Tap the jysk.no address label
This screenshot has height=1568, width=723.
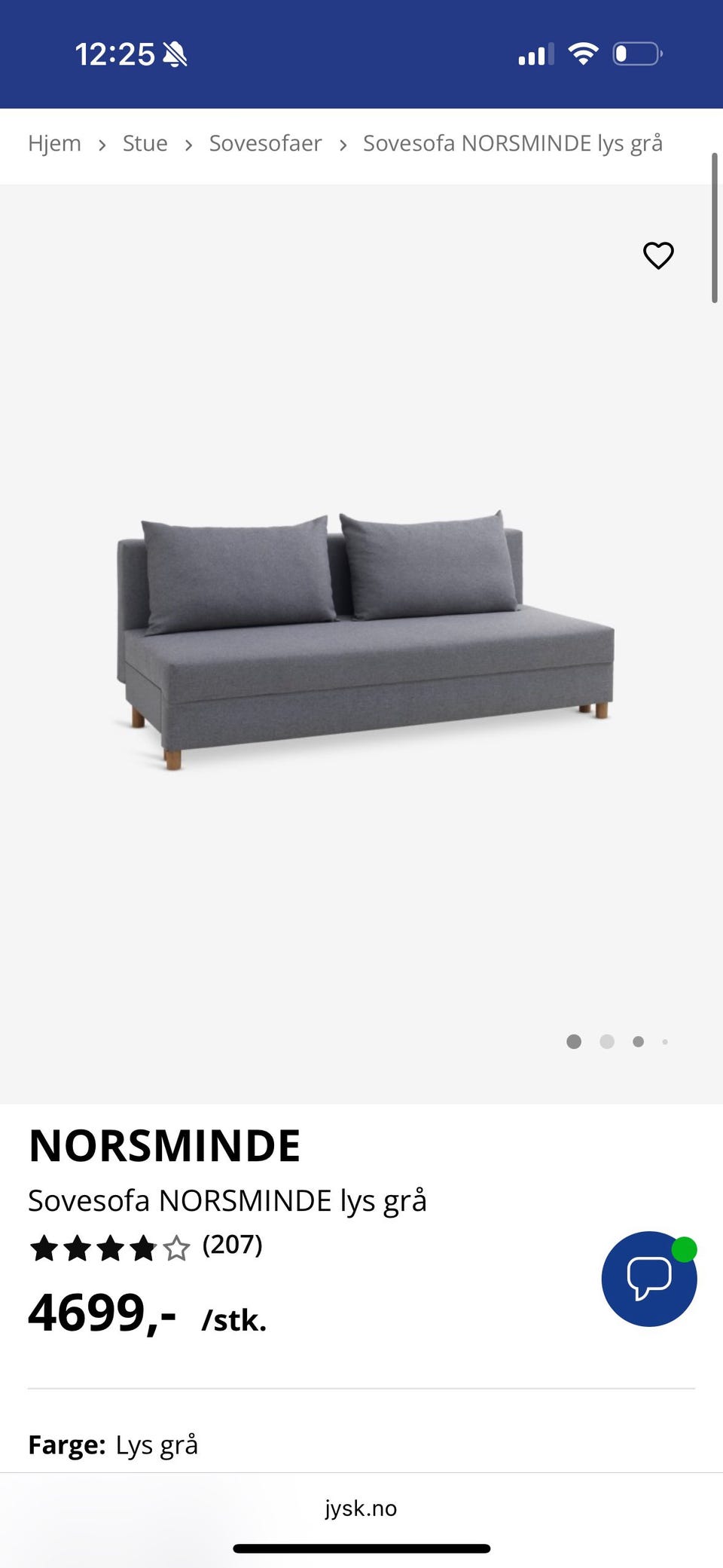pyautogui.click(x=361, y=1508)
